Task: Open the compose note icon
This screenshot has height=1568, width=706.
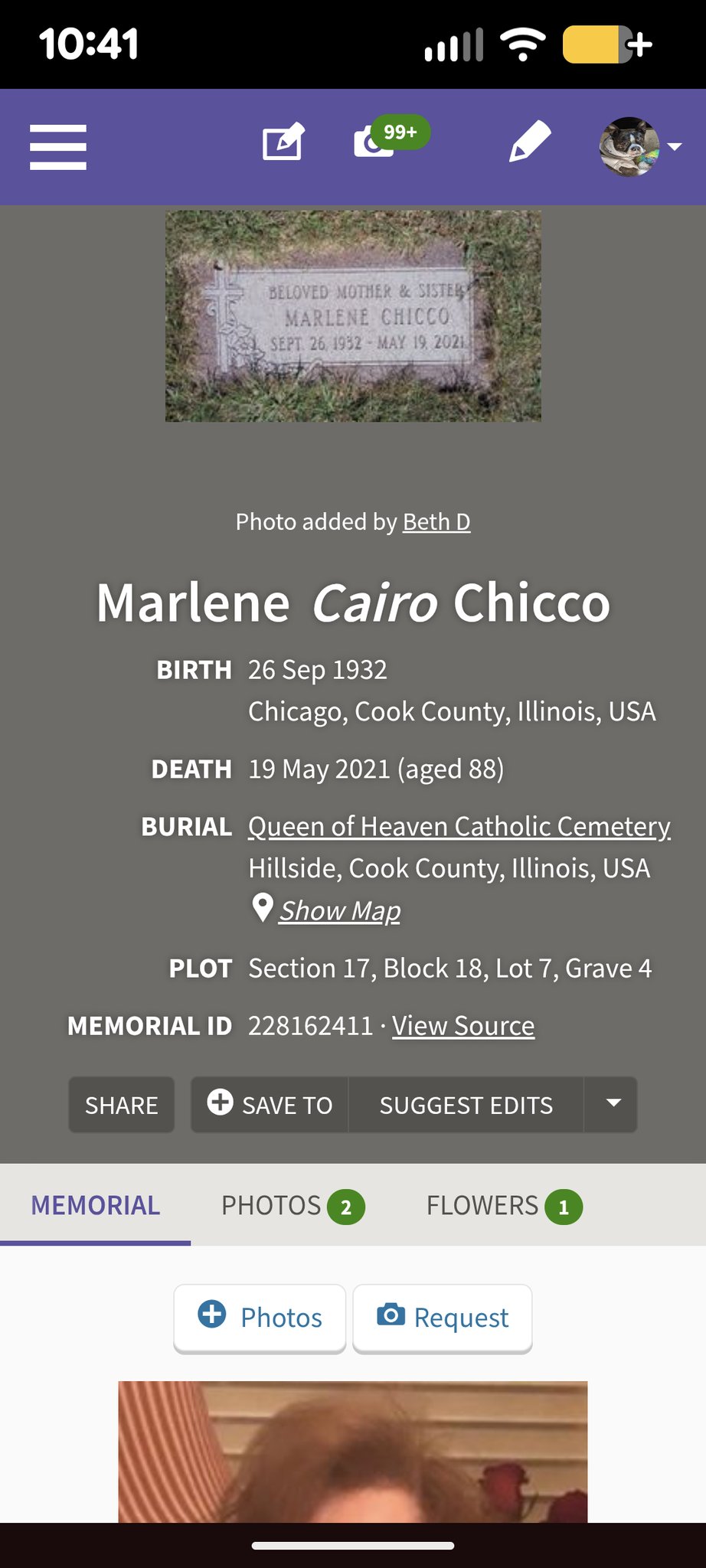Action: coord(283,143)
